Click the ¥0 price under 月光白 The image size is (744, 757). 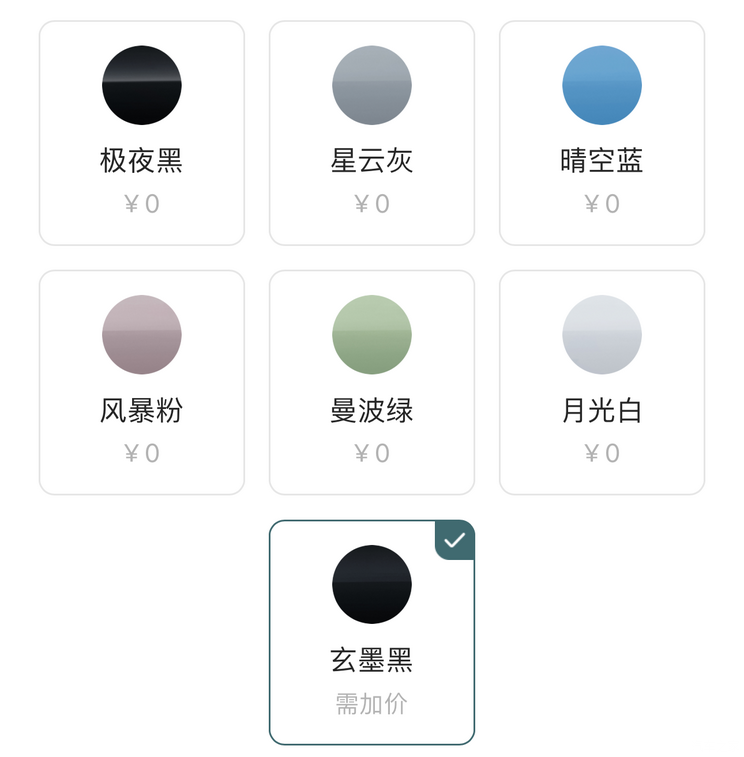click(603, 453)
